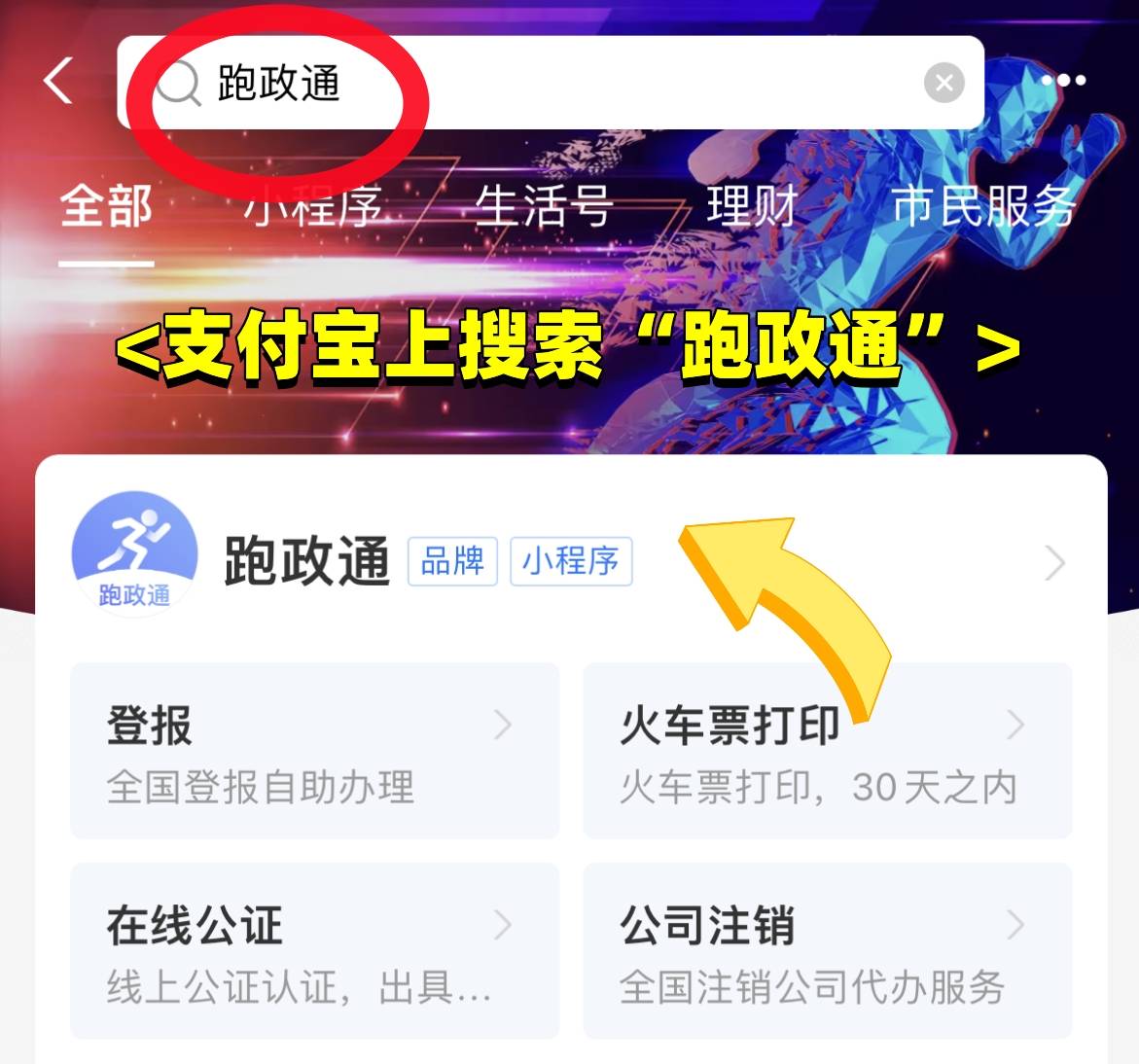Select the 全部 tab
This screenshot has width=1139, height=1064.
click(x=106, y=207)
